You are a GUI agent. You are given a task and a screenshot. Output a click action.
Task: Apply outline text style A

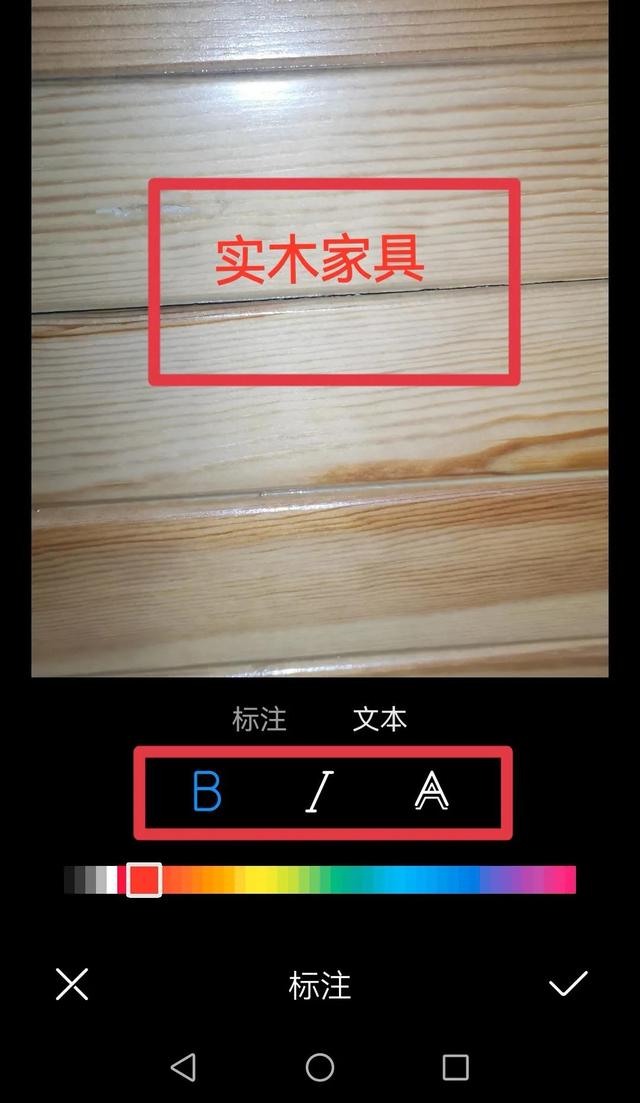pyautogui.click(x=431, y=791)
